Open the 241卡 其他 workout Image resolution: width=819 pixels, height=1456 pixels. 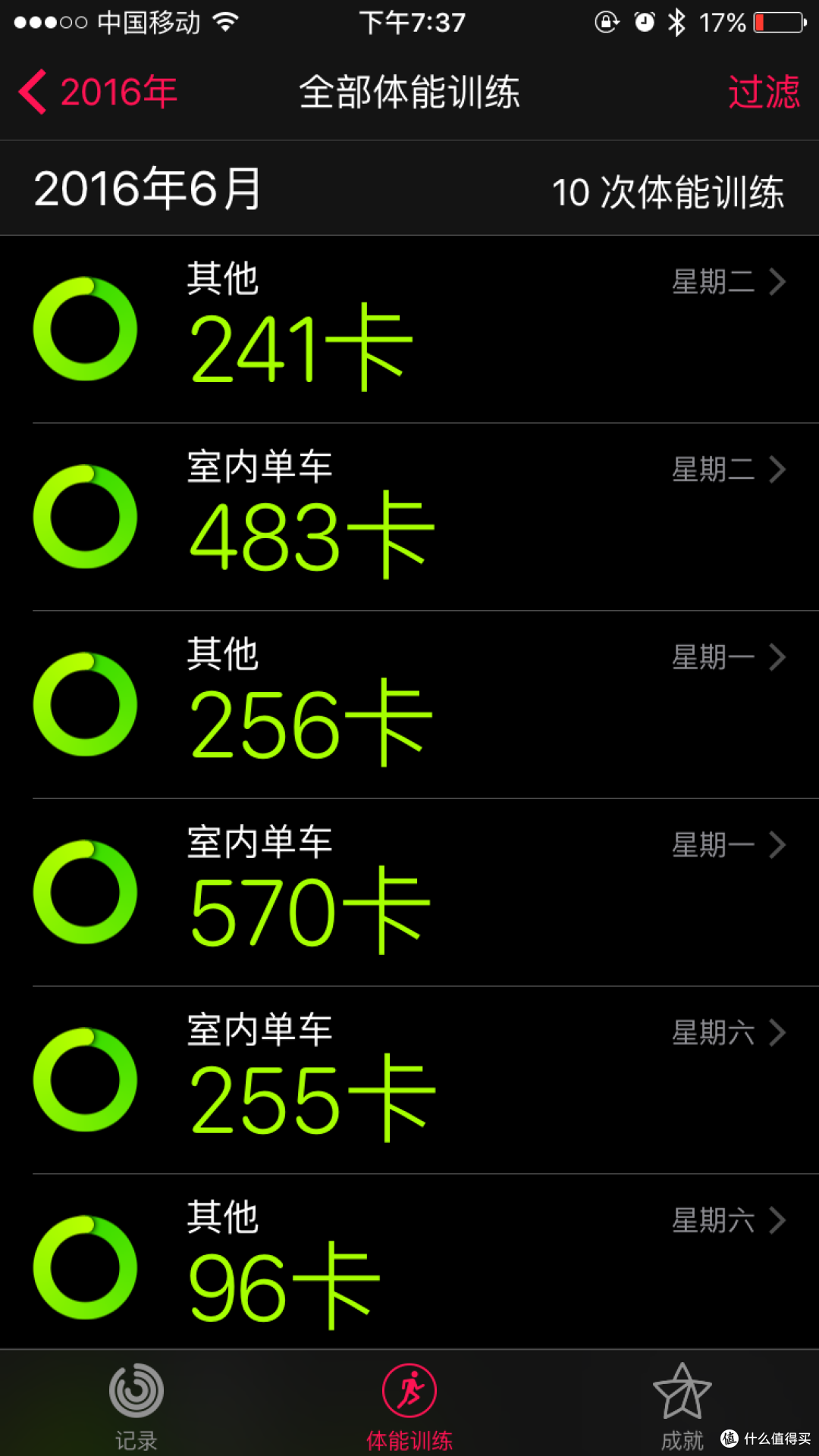pos(409,329)
